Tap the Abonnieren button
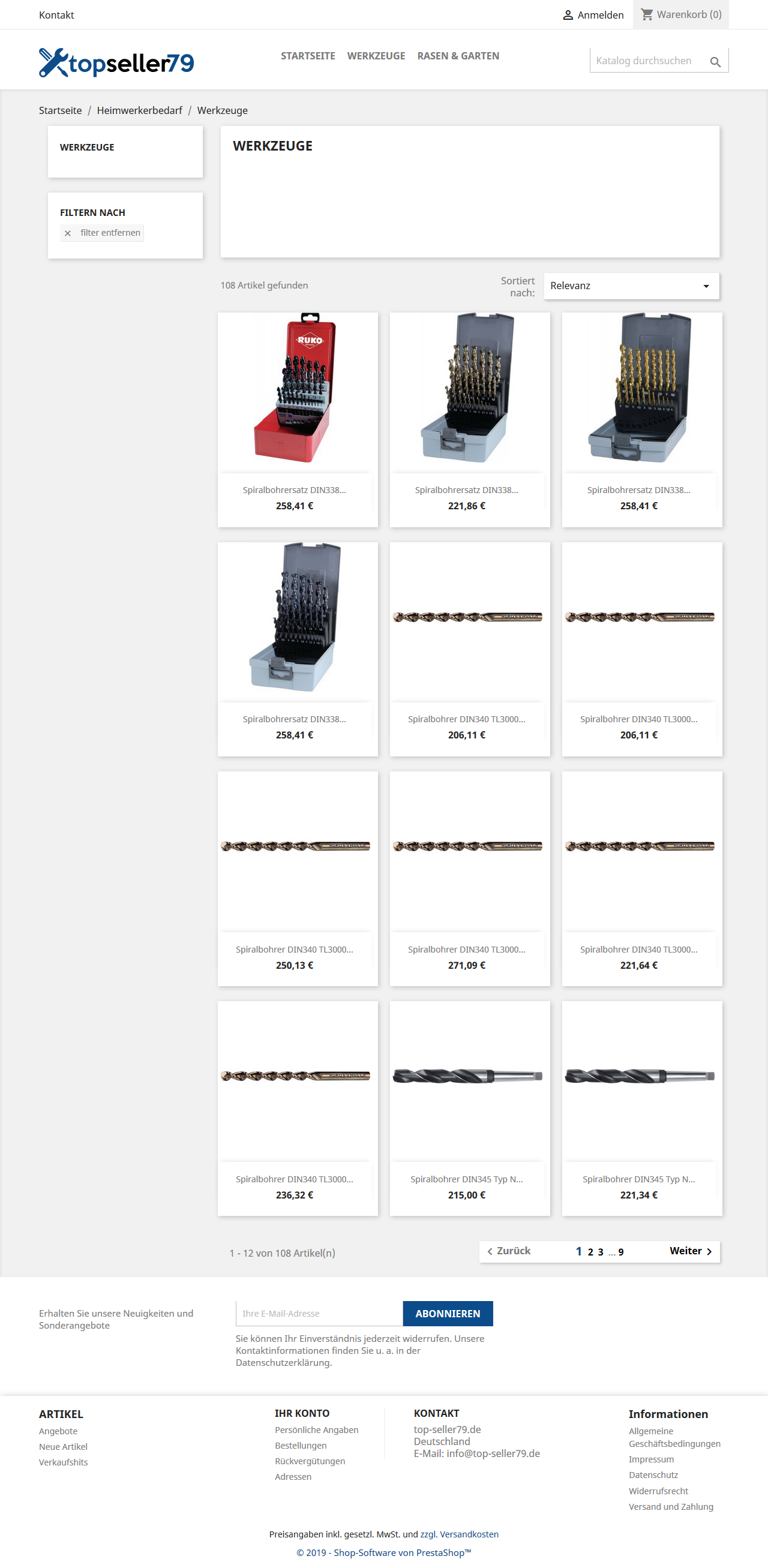The image size is (768, 1568). pos(448,1314)
